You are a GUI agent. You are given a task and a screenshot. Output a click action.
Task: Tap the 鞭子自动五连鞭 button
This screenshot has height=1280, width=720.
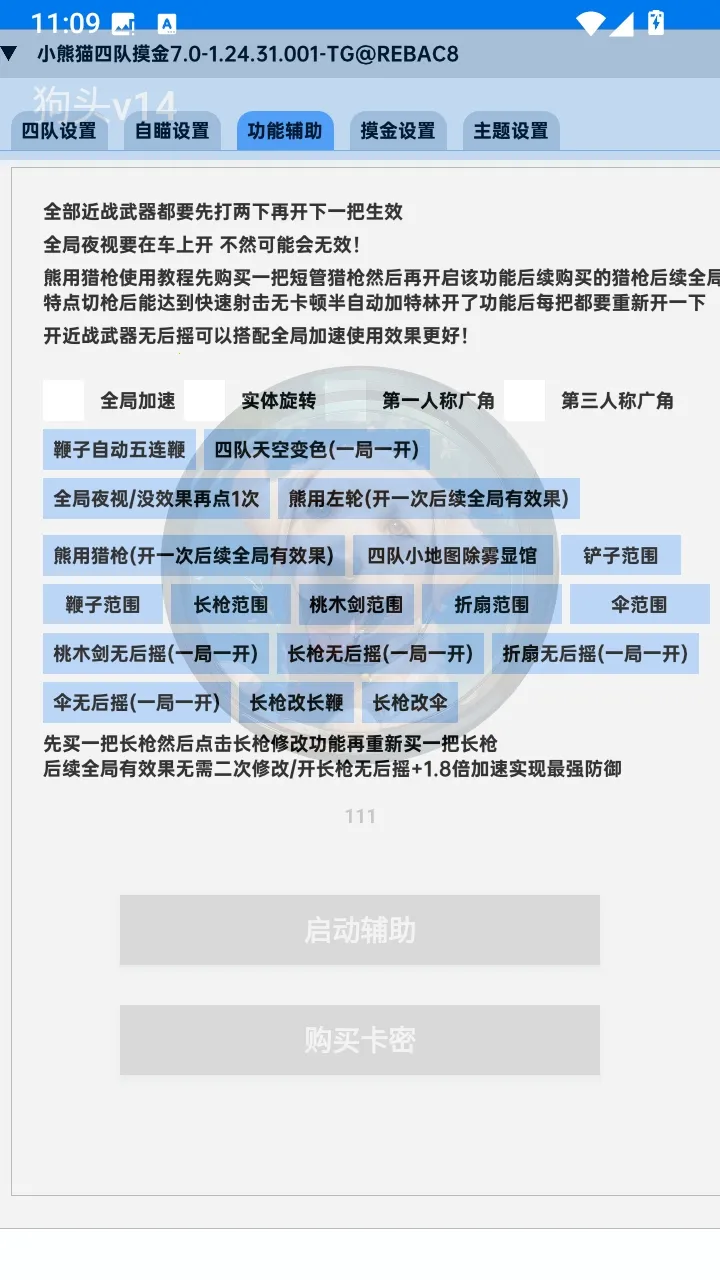tap(120, 450)
